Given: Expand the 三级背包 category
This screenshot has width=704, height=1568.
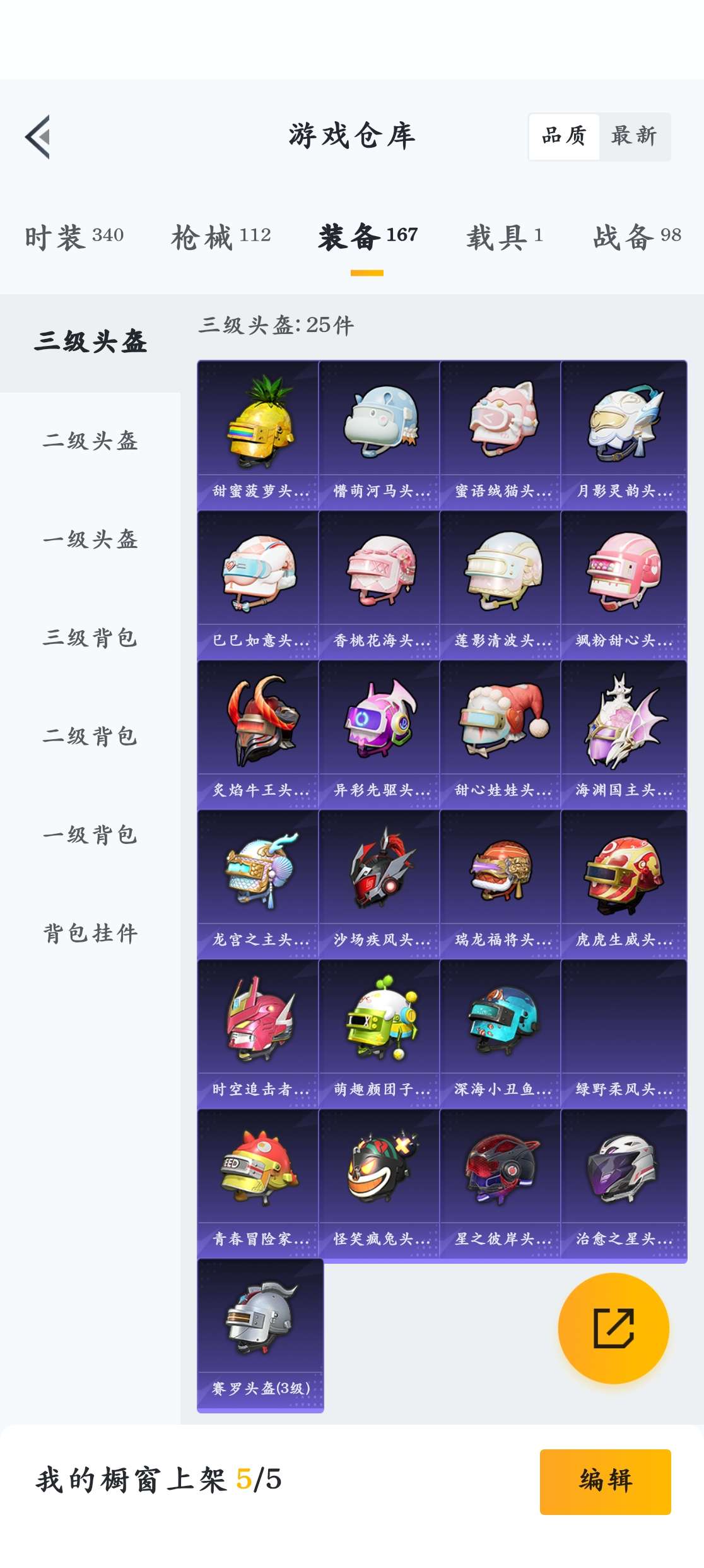Looking at the screenshot, I should coord(91,639).
